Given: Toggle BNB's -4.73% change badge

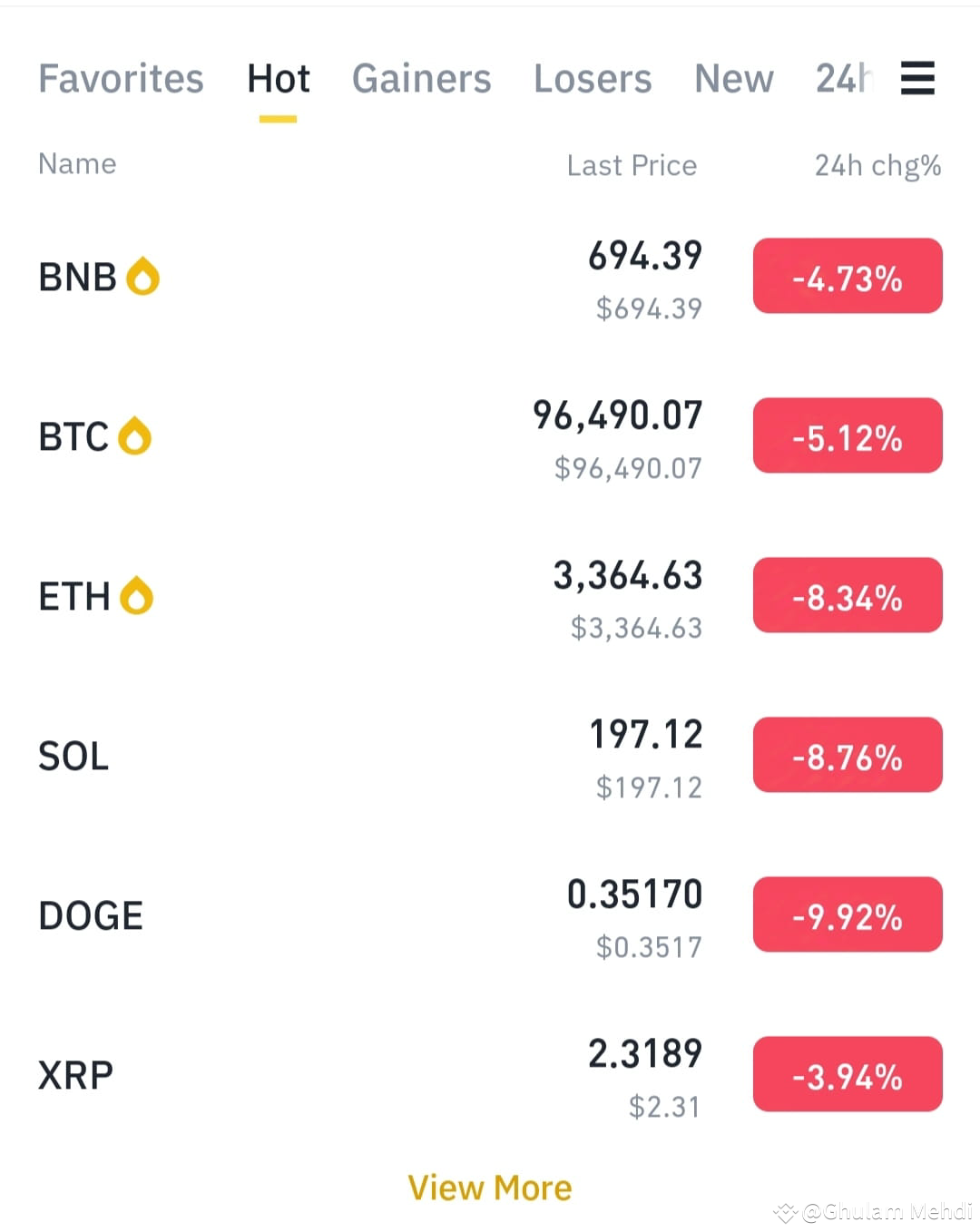Looking at the screenshot, I should click(x=848, y=276).
